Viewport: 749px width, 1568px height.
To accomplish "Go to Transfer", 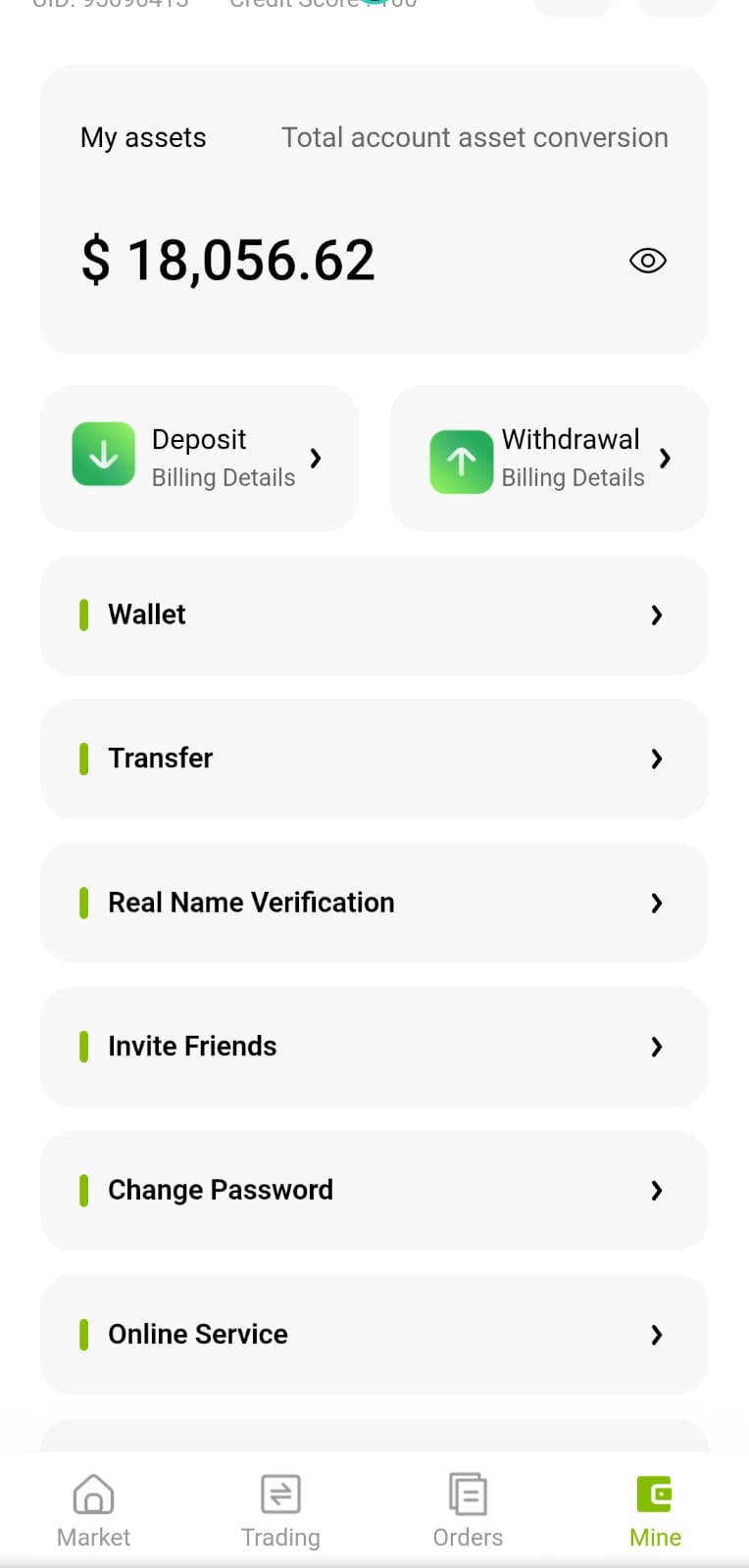I will click(374, 759).
